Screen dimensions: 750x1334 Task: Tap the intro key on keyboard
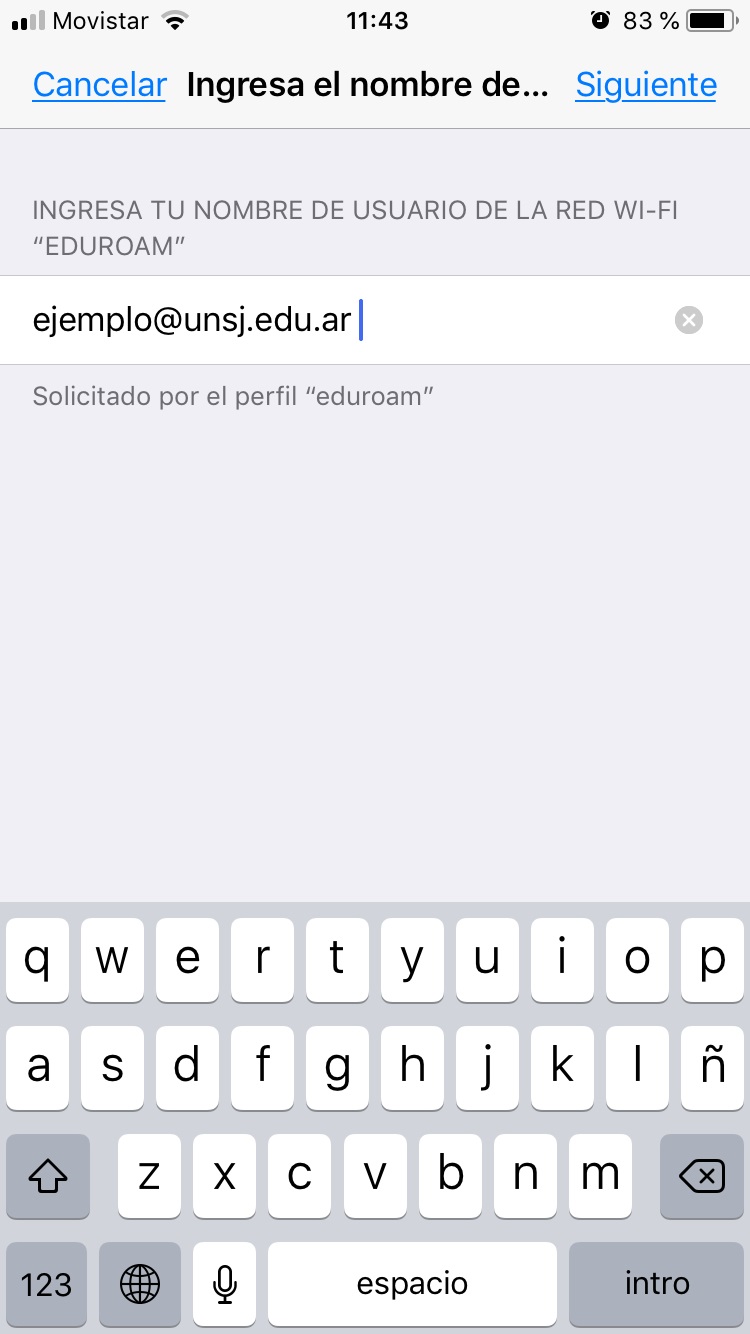[x=657, y=1284]
